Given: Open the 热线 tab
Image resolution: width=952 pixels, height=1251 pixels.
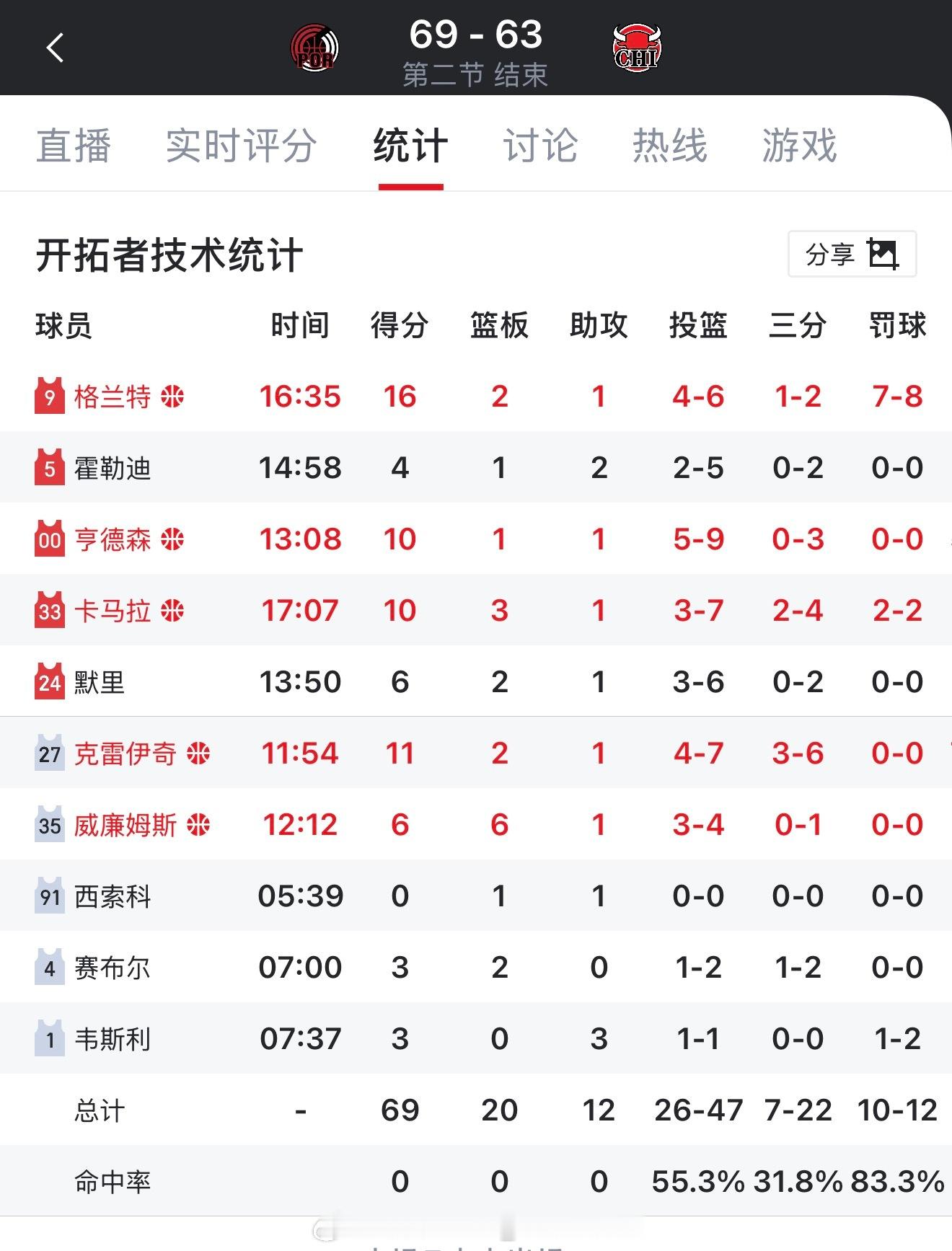Looking at the screenshot, I should pyautogui.click(x=669, y=145).
